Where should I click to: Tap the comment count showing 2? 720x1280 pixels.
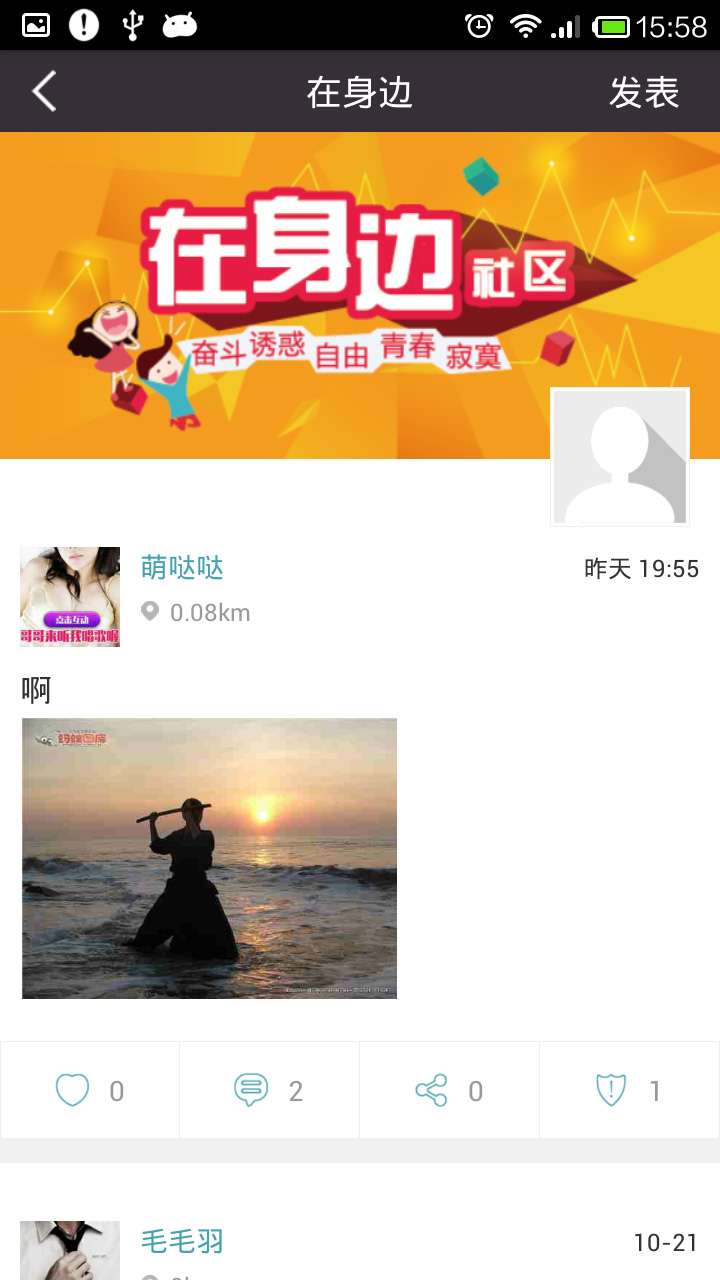coord(295,1090)
